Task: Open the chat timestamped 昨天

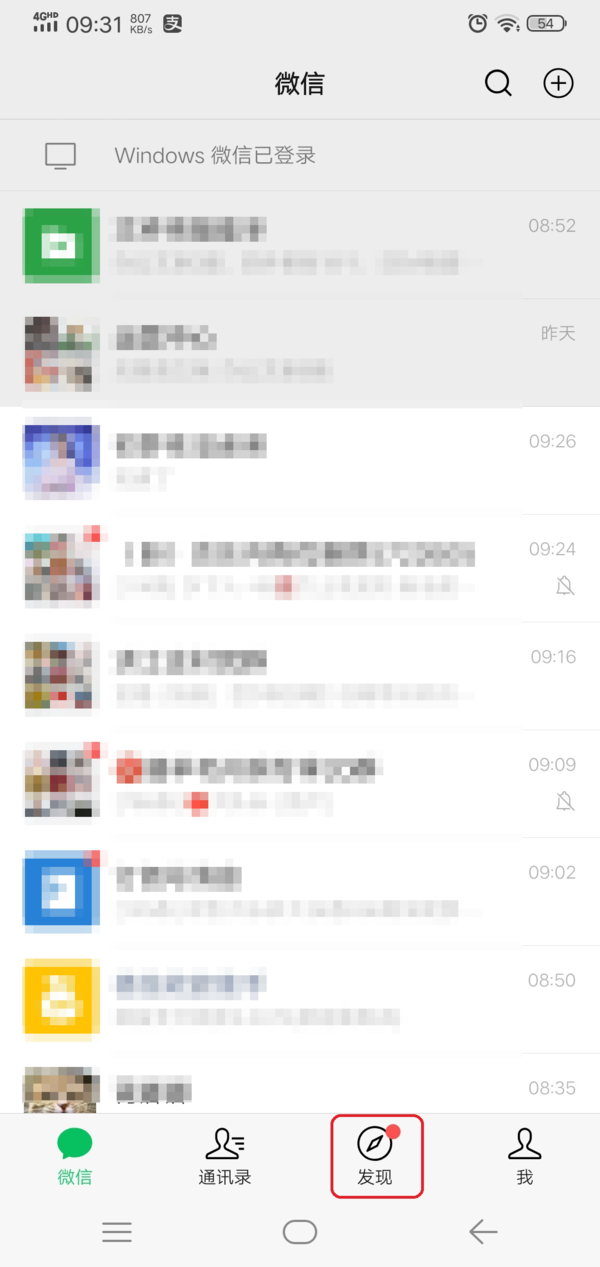Action: tap(300, 353)
